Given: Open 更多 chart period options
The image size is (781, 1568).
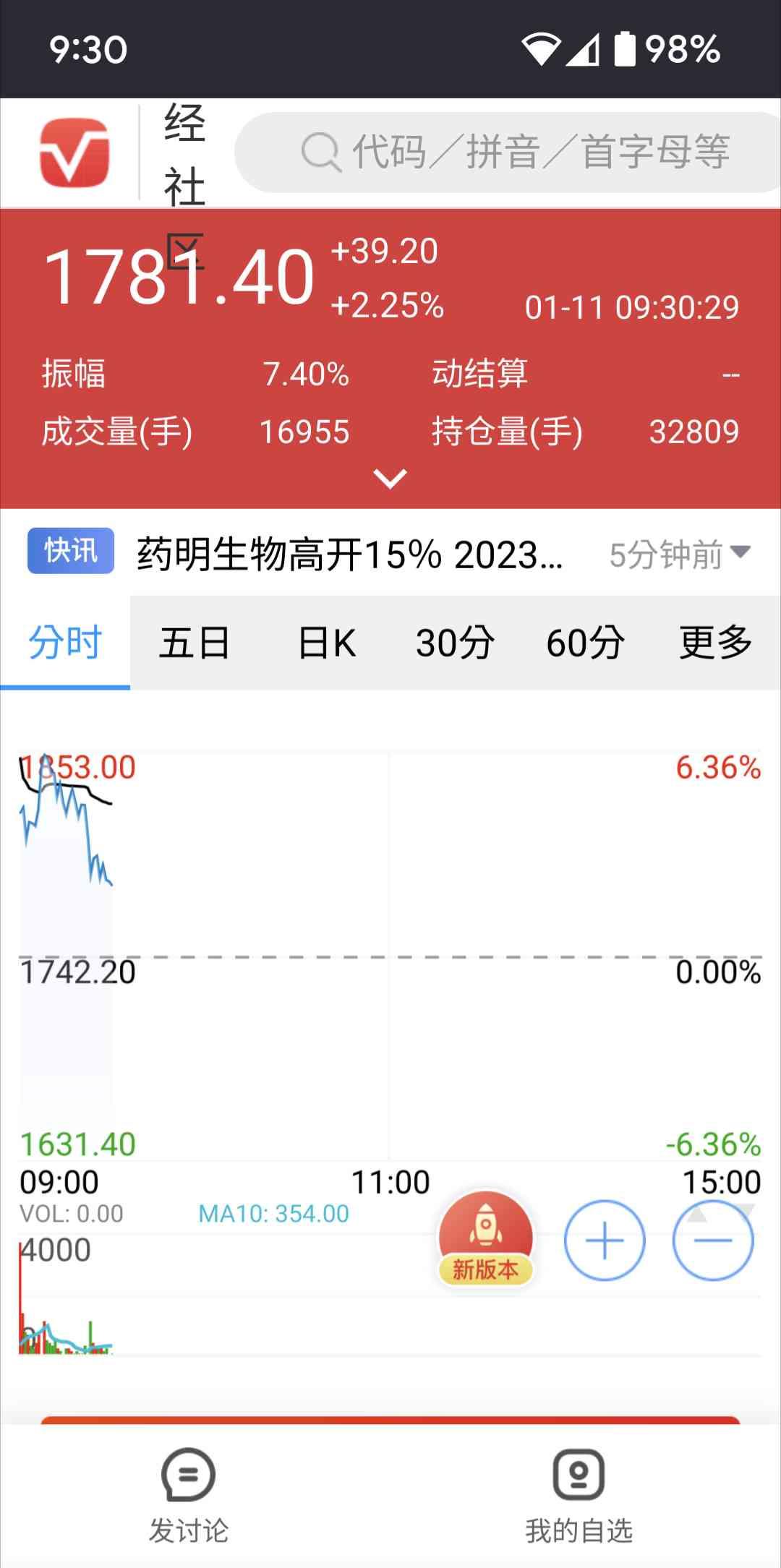Looking at the screenshot, I should click(x=716, y=643).
